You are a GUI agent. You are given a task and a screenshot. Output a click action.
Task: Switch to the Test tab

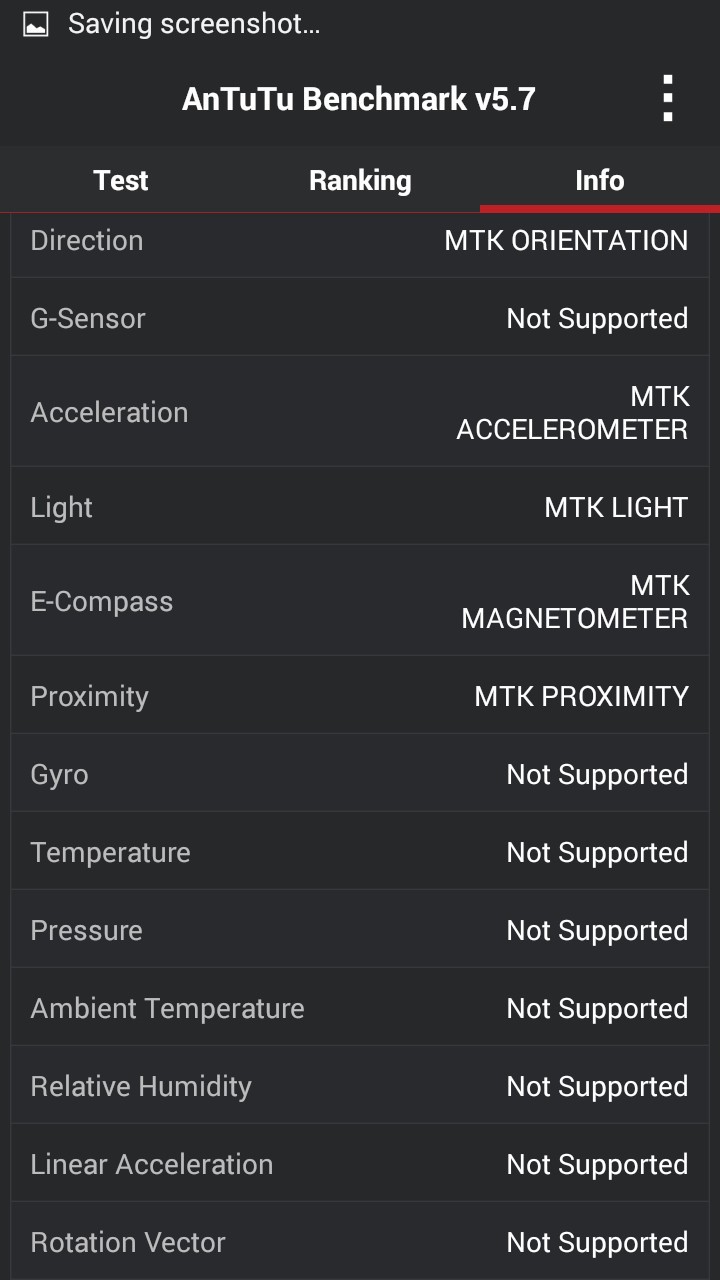(120, 180)
